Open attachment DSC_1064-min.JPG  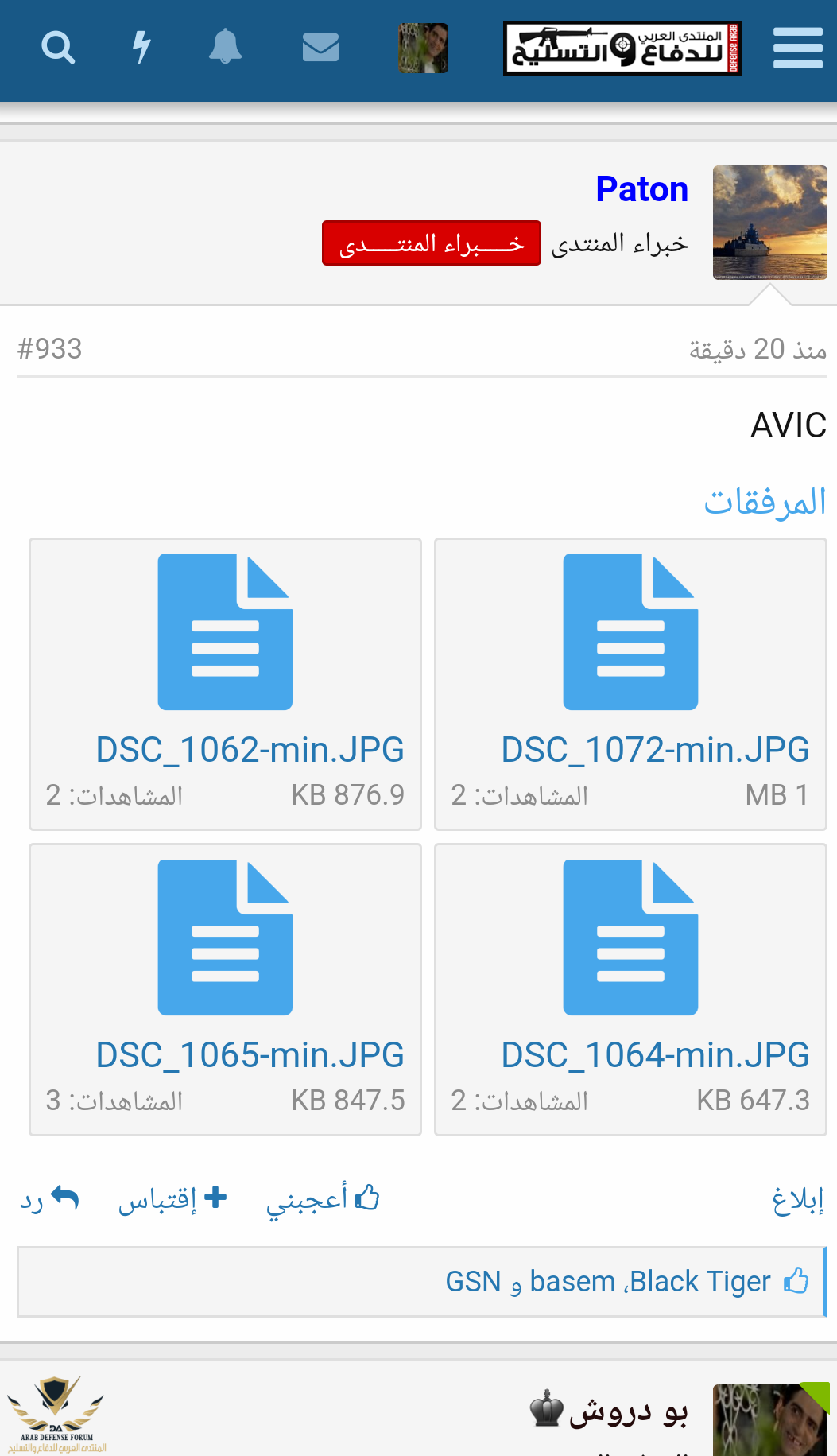point(655,1055)
